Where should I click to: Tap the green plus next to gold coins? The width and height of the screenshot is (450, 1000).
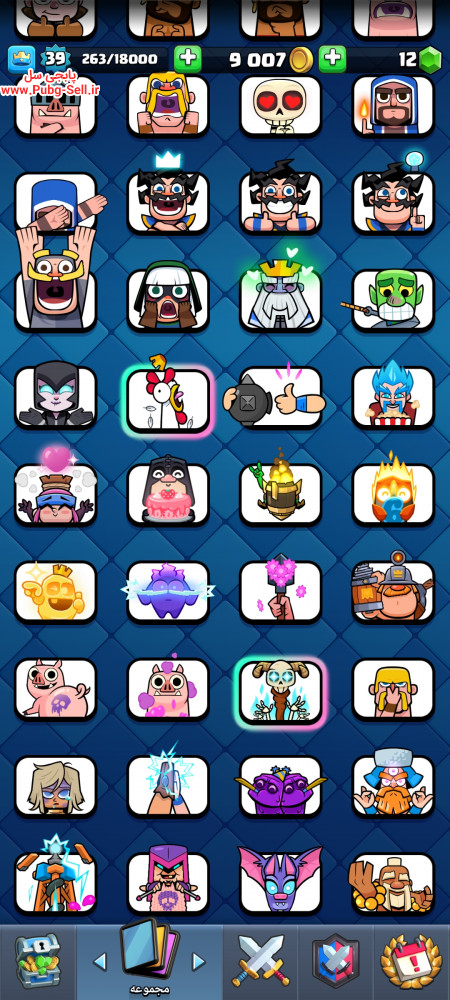point(332,59)
